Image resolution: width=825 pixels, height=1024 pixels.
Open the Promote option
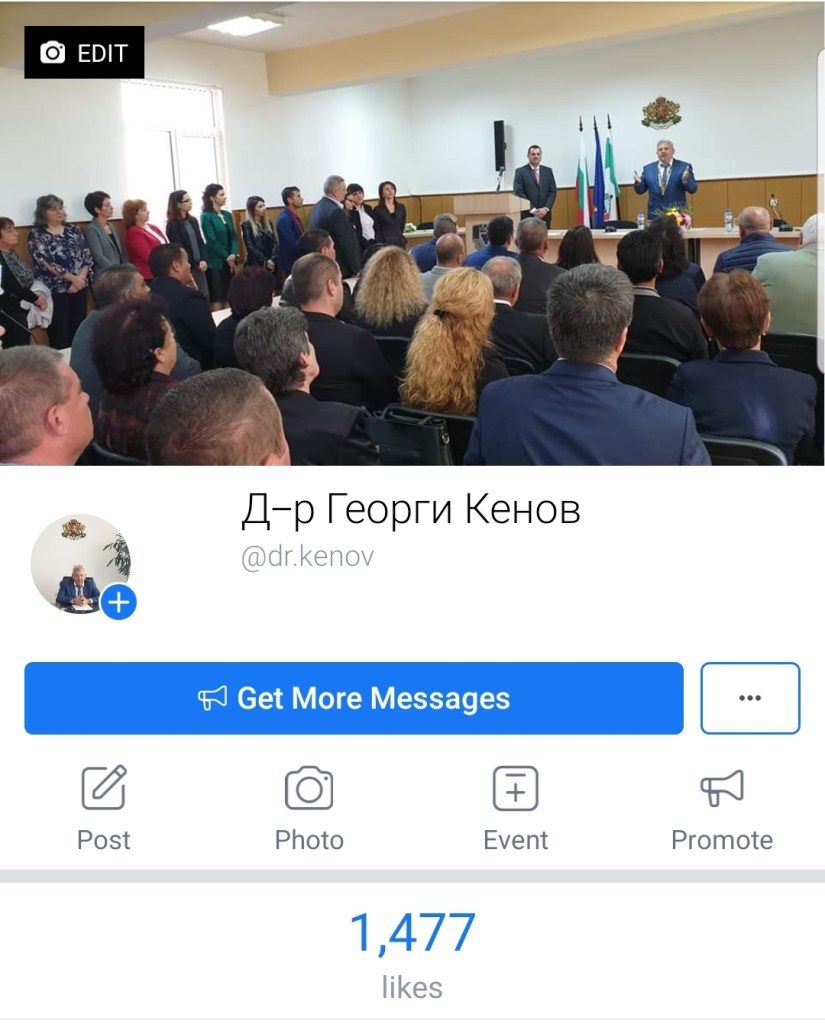[721, 808]
